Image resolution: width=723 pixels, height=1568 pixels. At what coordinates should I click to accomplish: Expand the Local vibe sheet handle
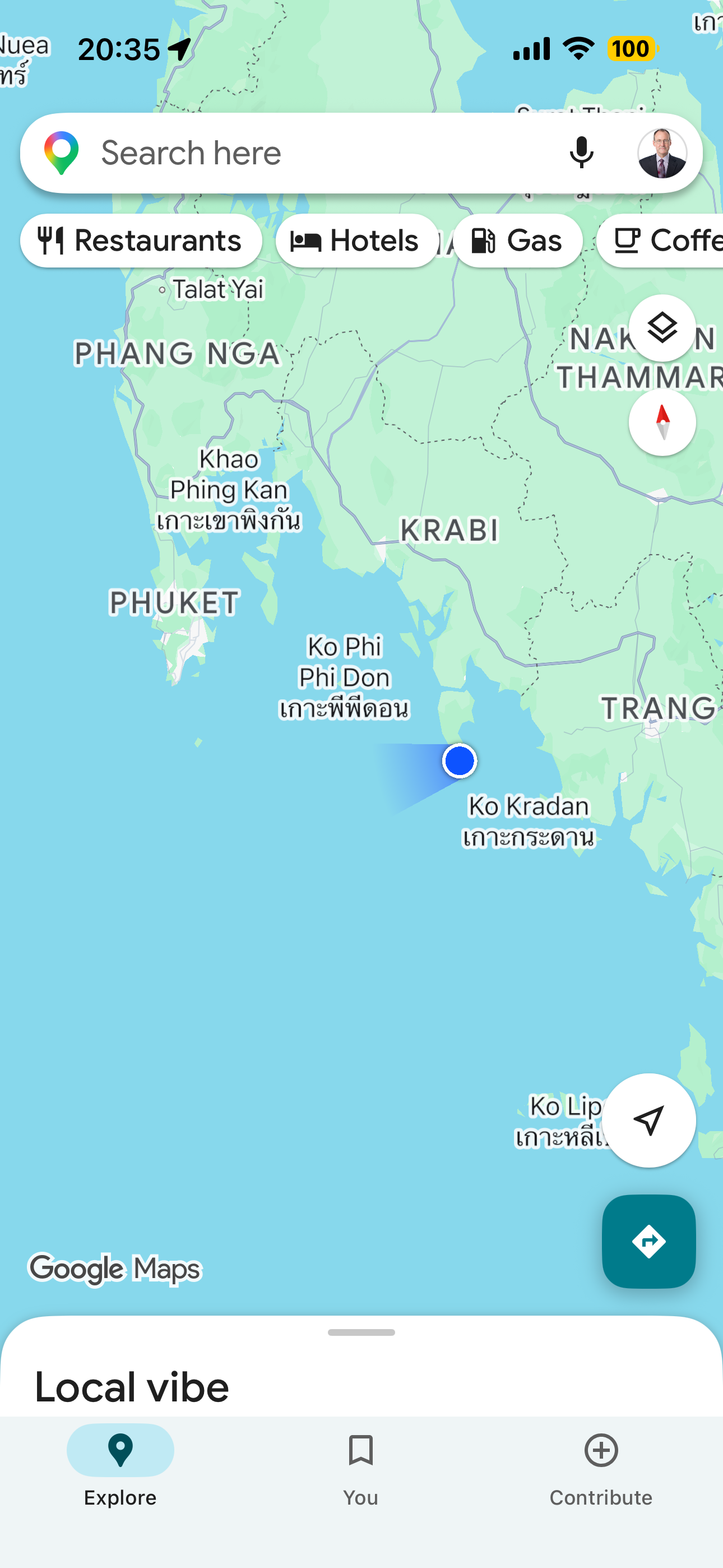pos(361,1332)
